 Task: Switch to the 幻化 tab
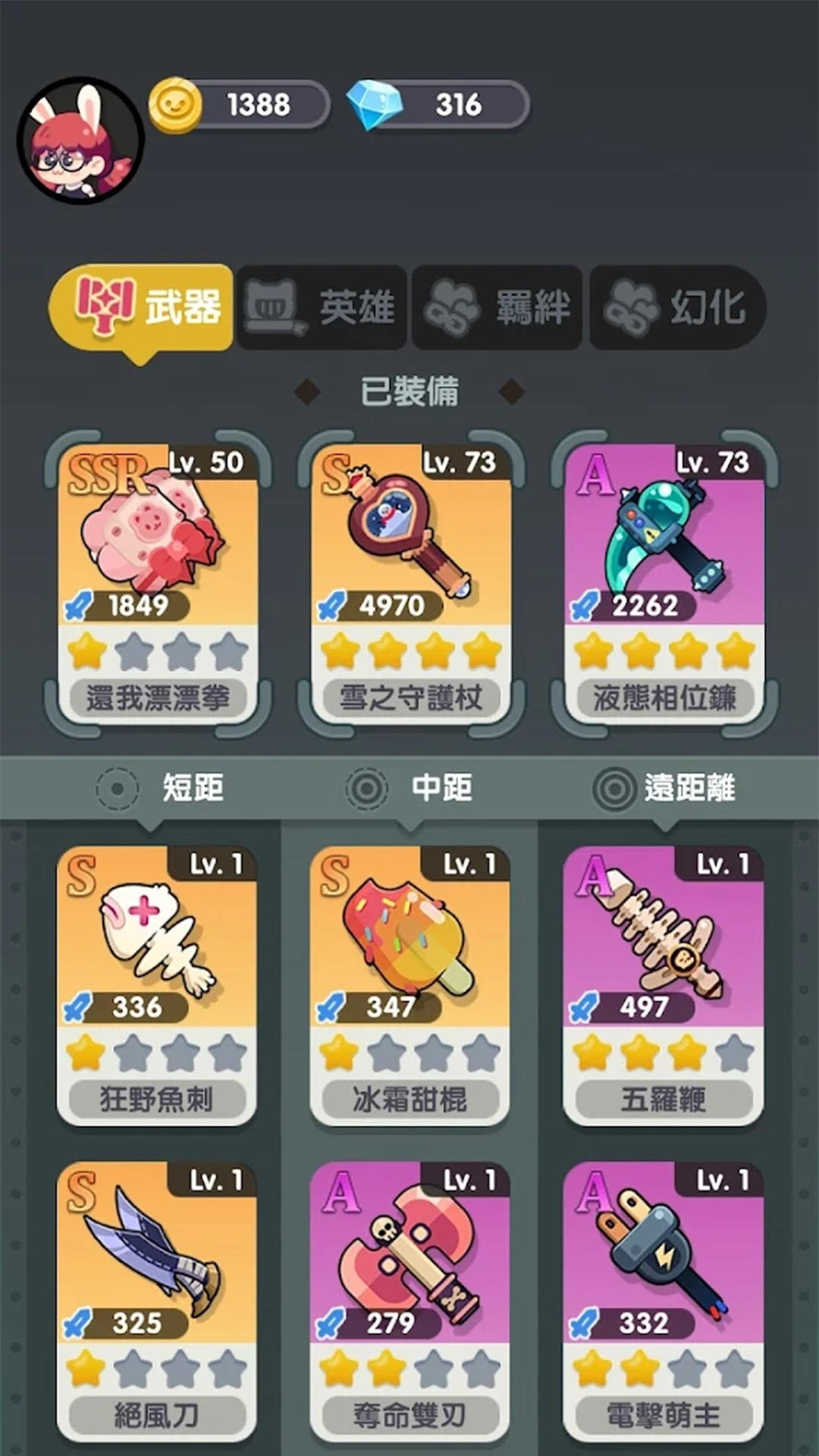tap(677, 307)
